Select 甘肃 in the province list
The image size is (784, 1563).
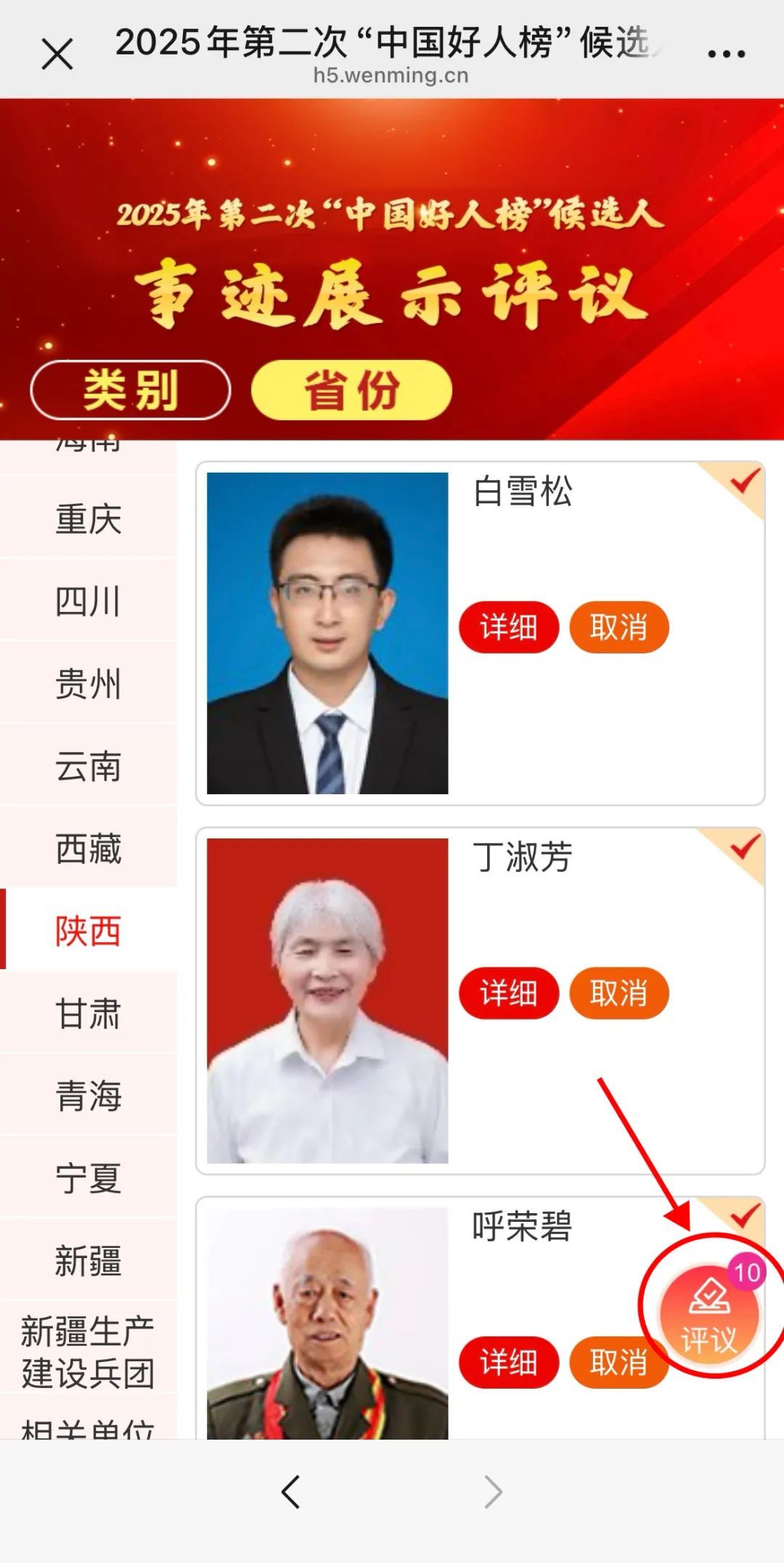click(88, 1013)
